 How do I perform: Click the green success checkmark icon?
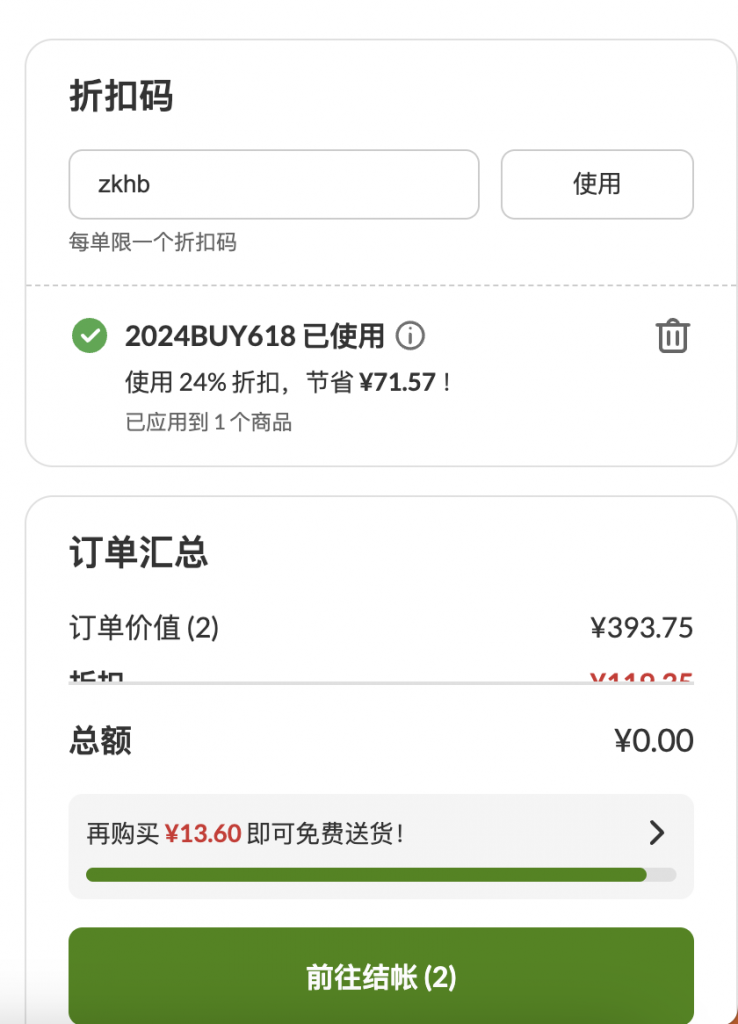click(x=90, y=336)
